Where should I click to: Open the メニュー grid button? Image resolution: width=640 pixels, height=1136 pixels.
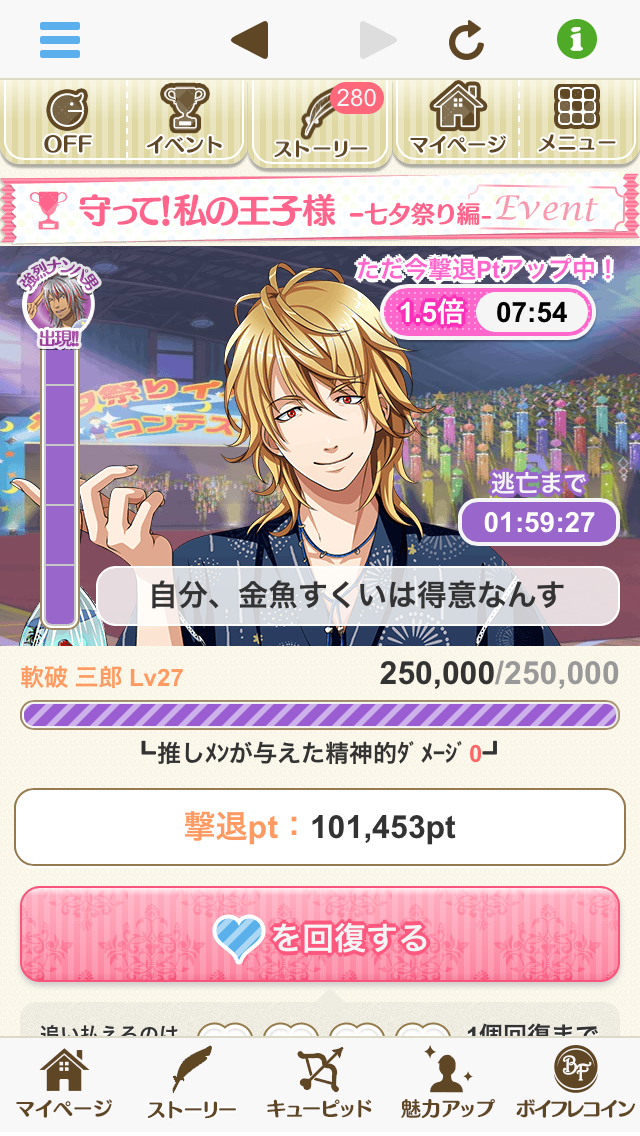(x=577, y=122)
